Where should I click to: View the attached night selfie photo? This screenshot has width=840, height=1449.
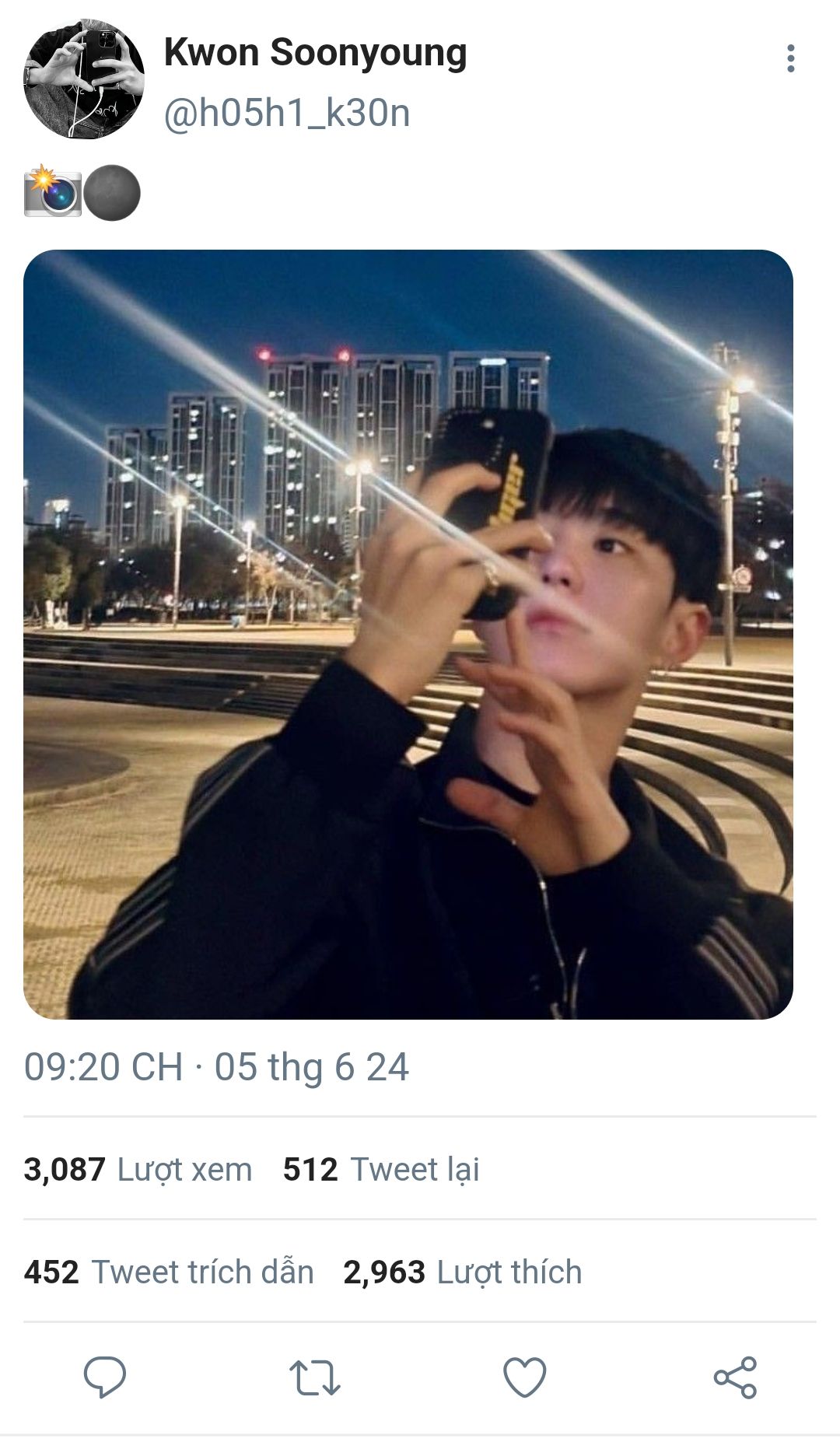click(408, 634)
